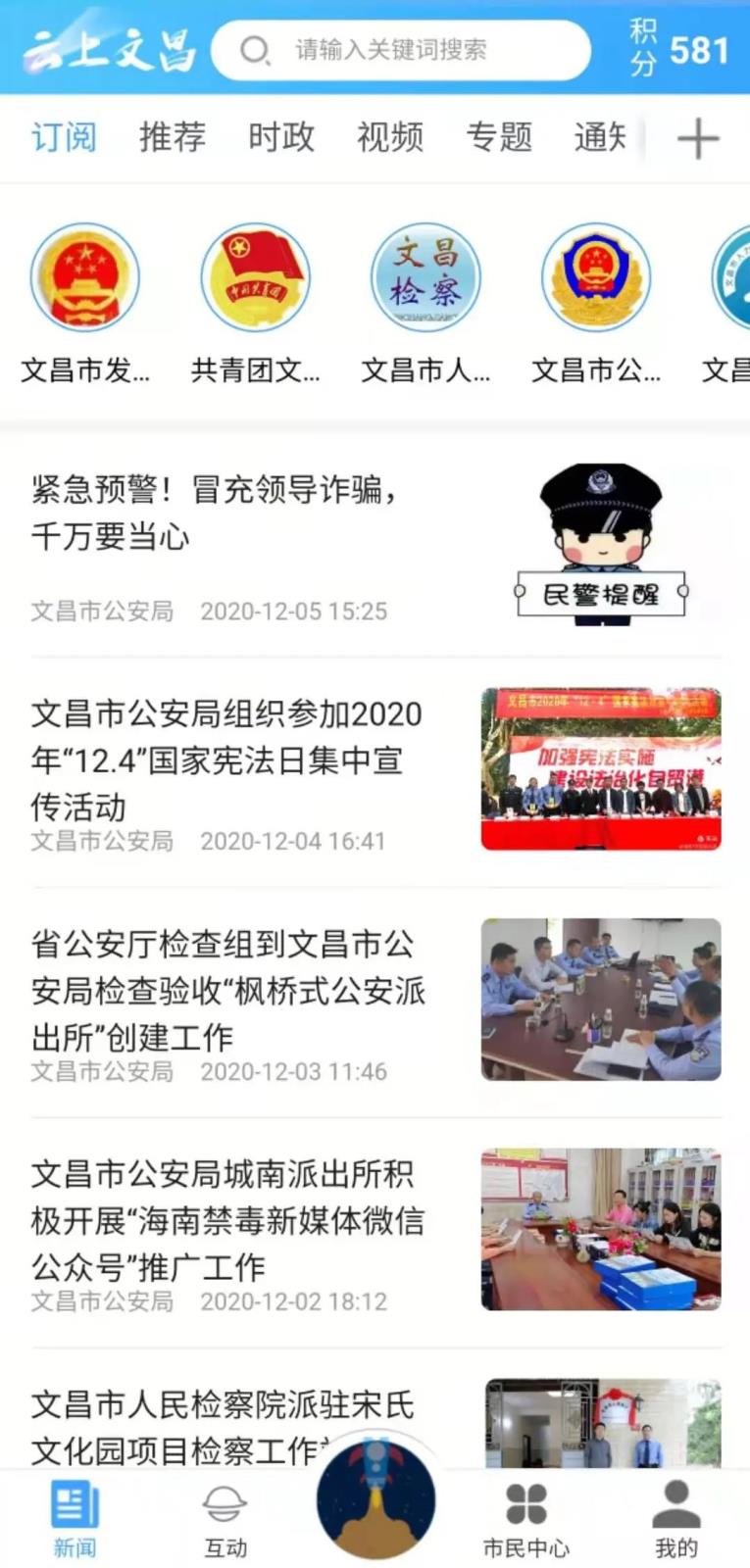Add channels with the plus icon
This screenshot has height=1568, width=750.
[698, 138]
